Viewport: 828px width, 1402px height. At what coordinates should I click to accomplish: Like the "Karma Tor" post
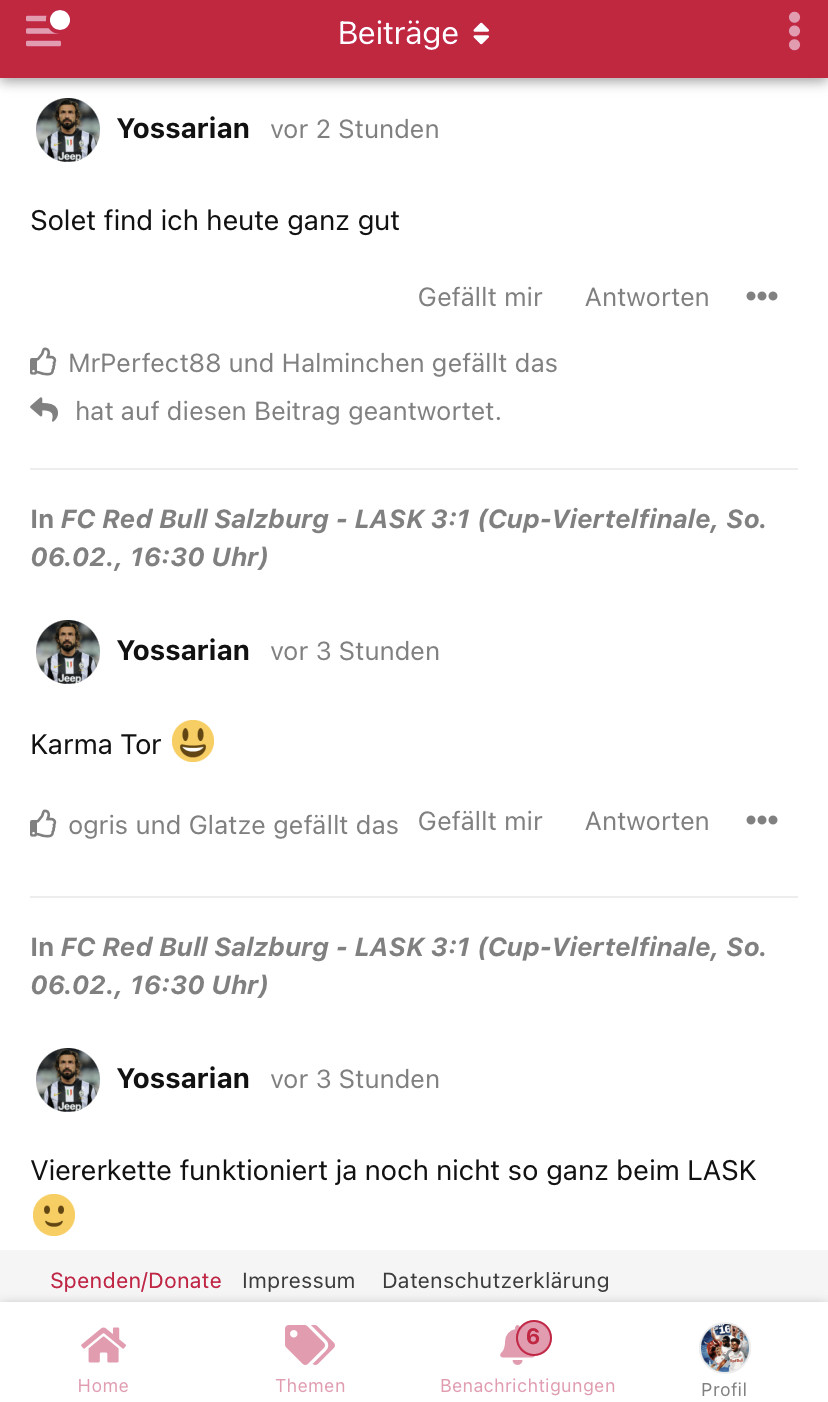480,821
